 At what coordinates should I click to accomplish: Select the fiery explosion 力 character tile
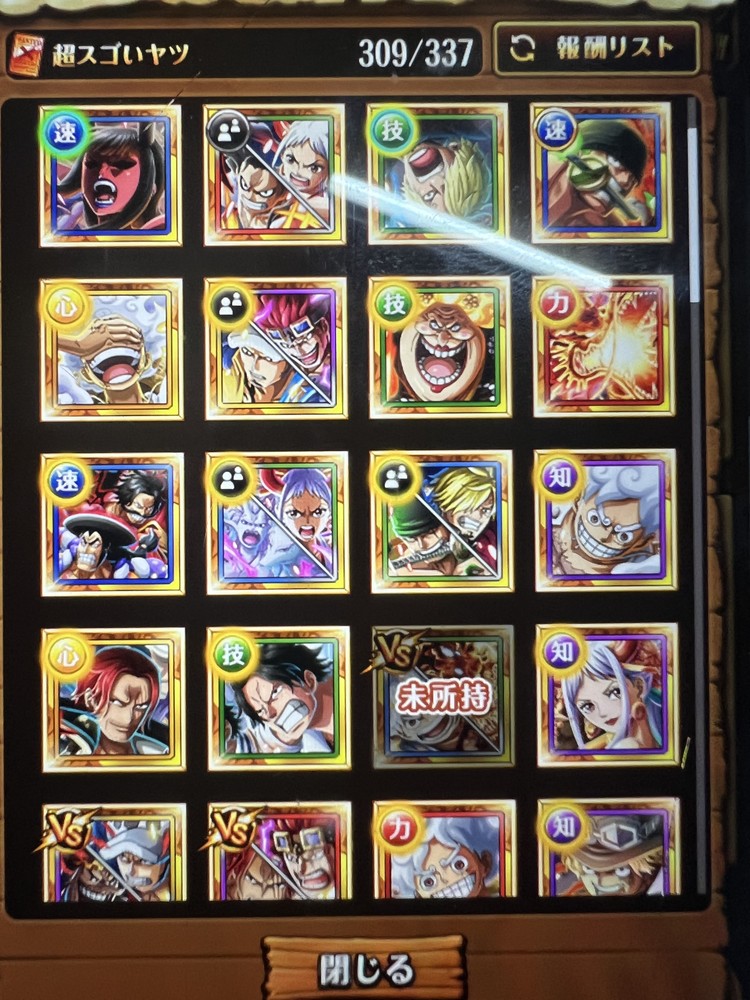click(x=603, y=347)
